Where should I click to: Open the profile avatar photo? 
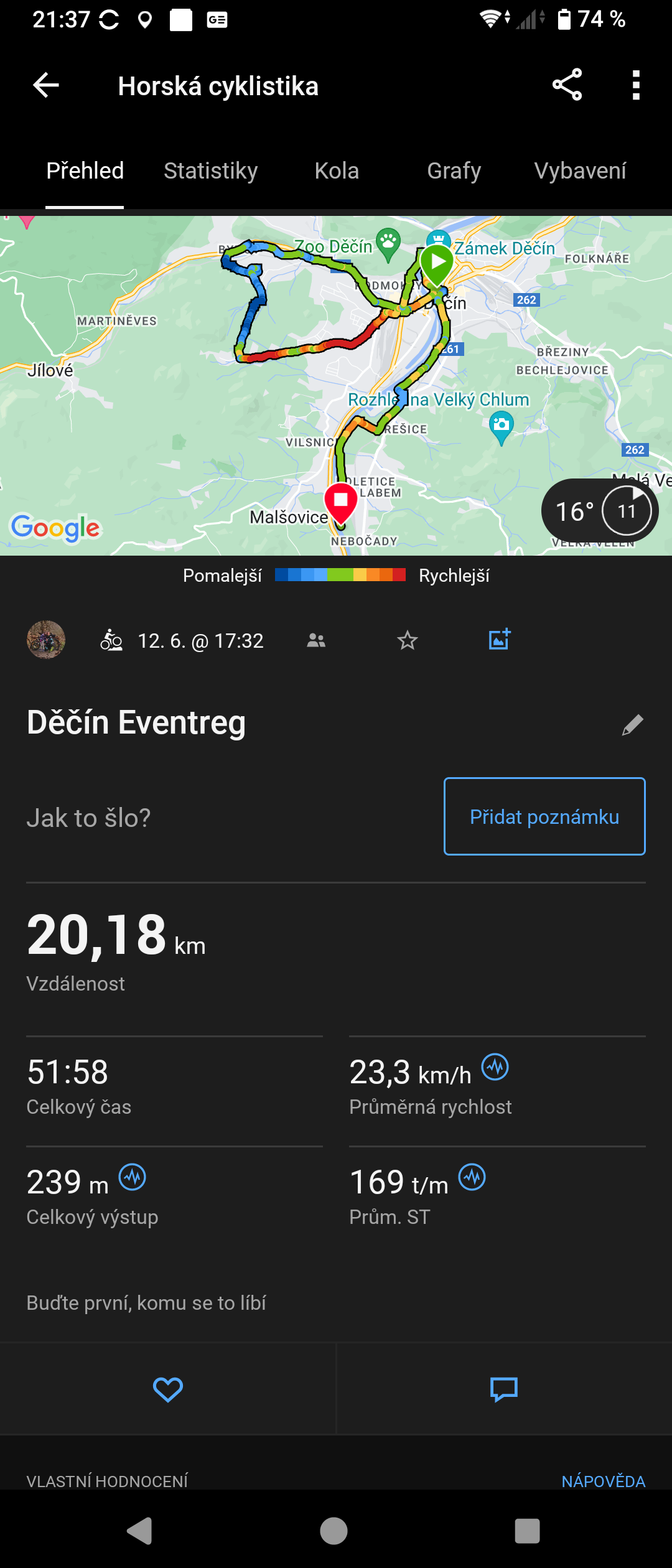(46, 640)
